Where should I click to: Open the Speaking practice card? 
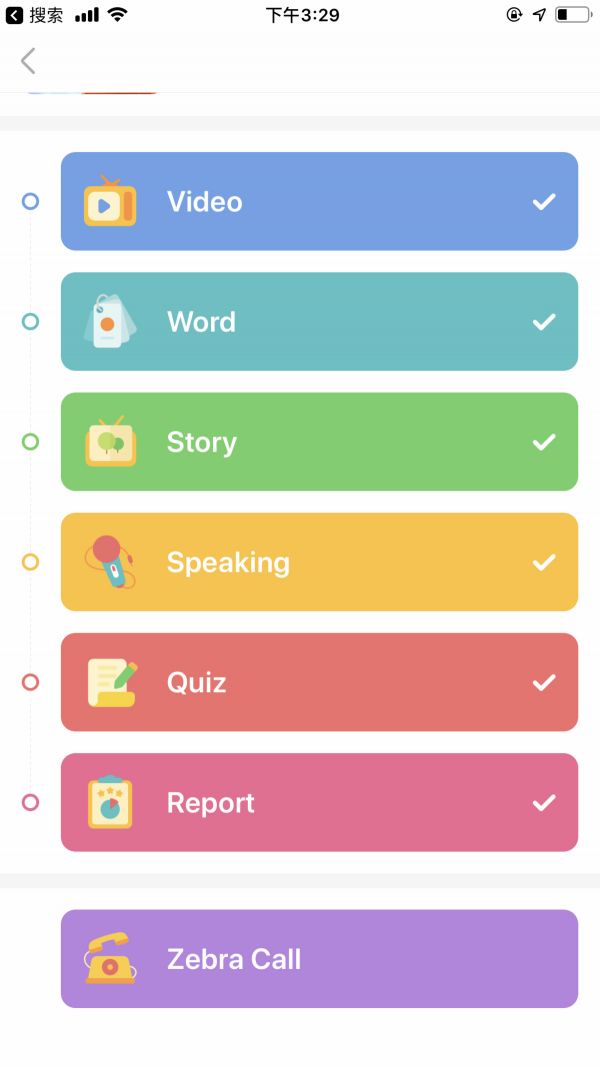click(319, 562)
